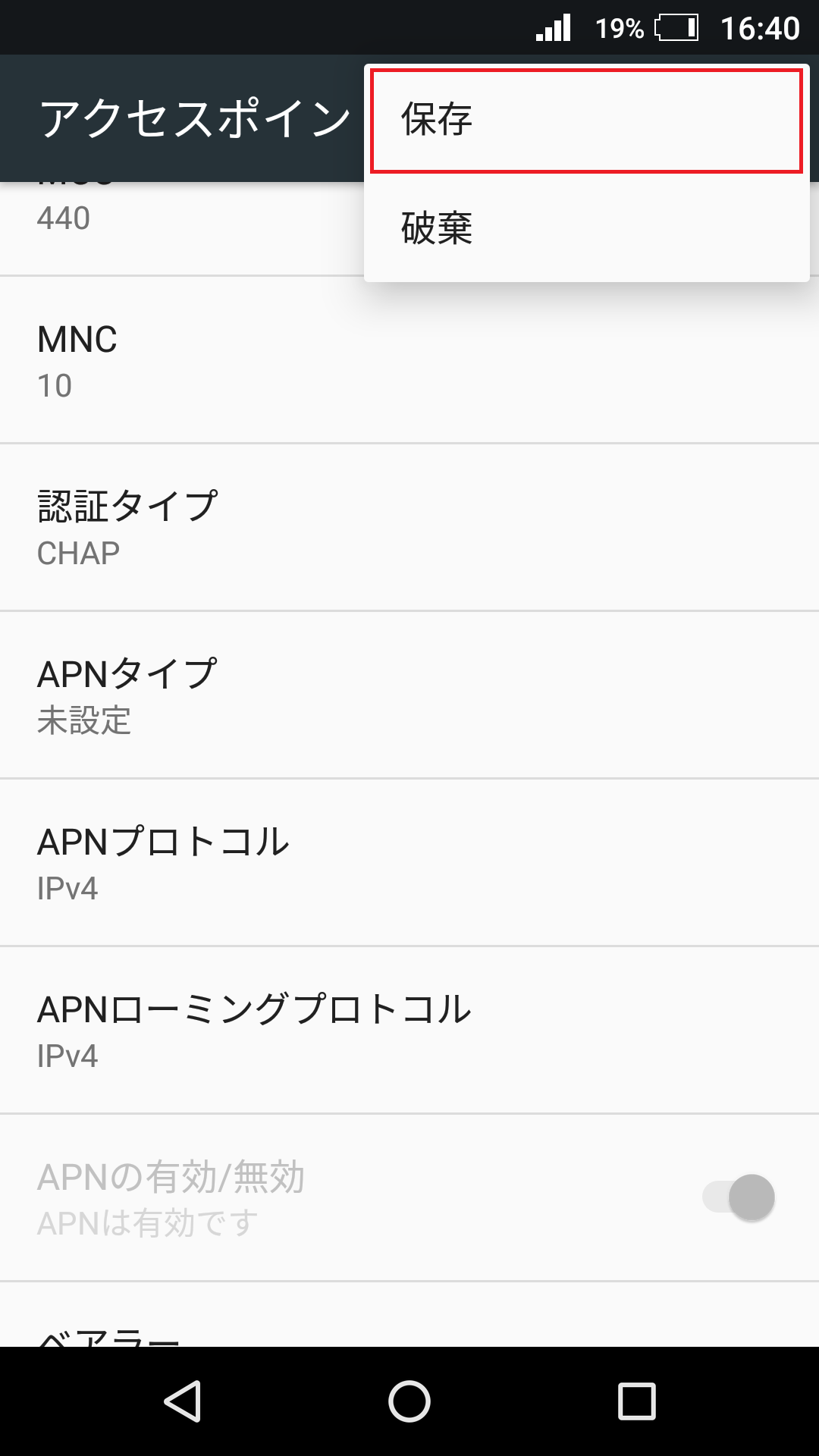Open APNローミングプロトコル options
This screenshot has height=1456, width=819.
(x=409, y=1031)
